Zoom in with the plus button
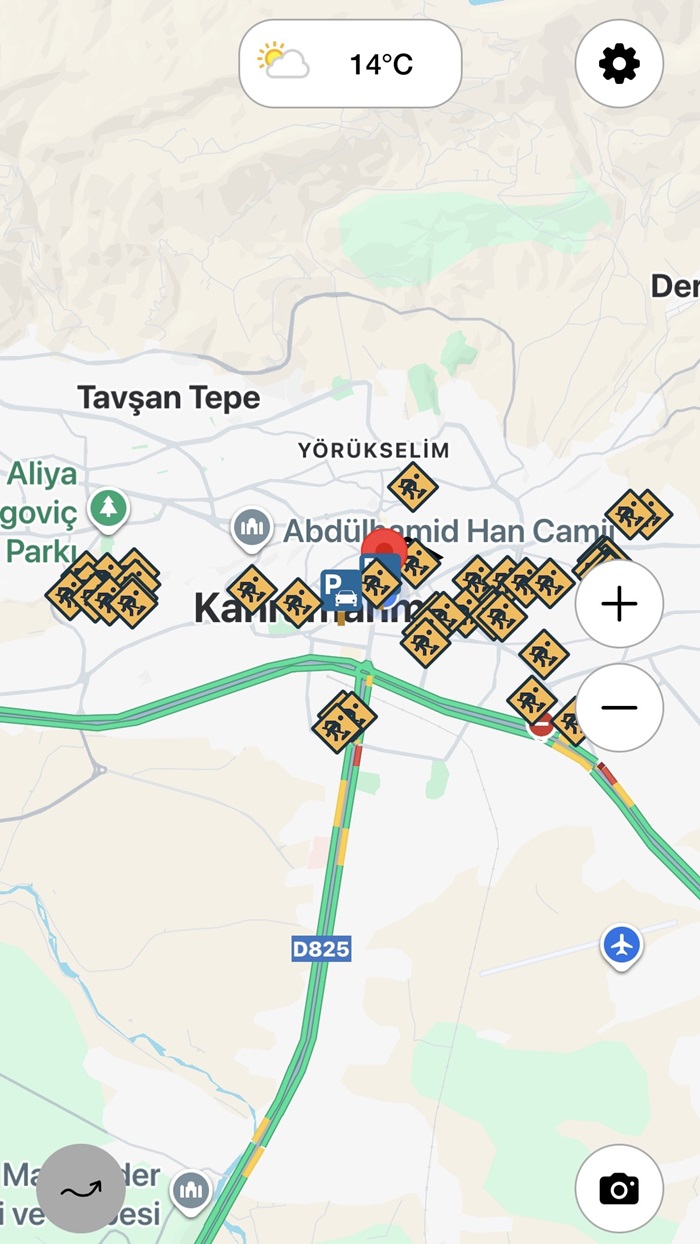This screenshot has height=1244, width=700. (x=619, y=604)
